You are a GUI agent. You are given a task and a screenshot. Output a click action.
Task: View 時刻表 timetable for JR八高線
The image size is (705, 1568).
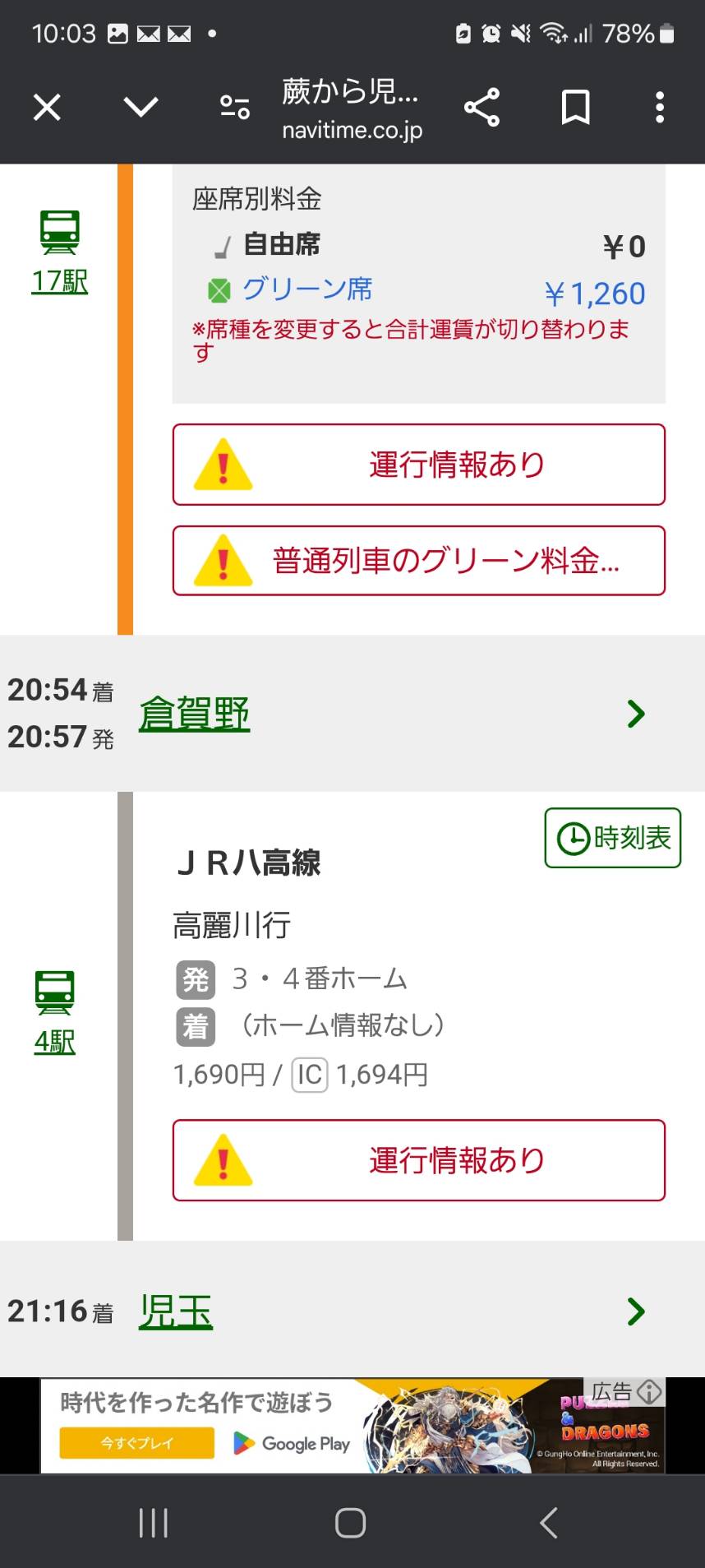pyautogui.click(x=613, y=838)
